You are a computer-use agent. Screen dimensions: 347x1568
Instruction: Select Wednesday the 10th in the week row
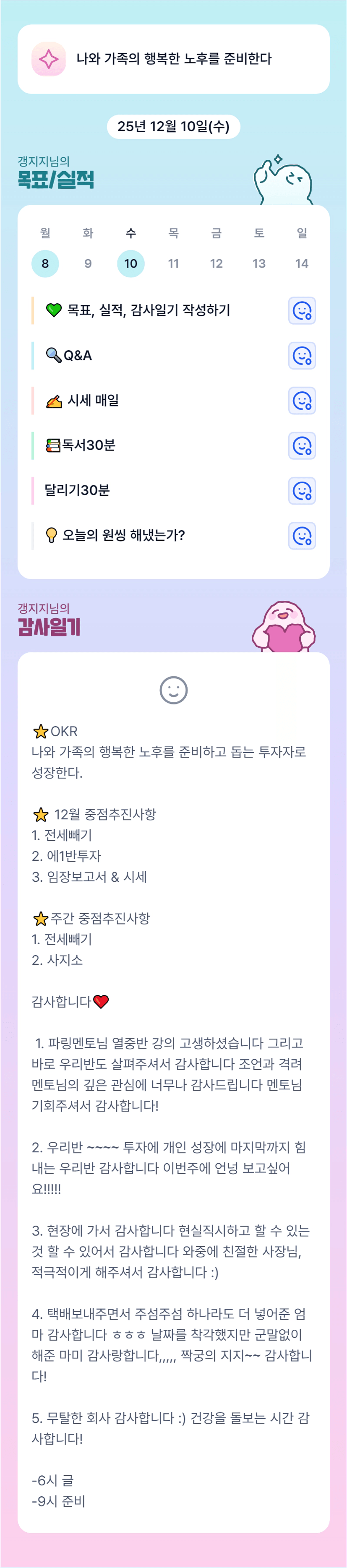click(x=131, y=263)
